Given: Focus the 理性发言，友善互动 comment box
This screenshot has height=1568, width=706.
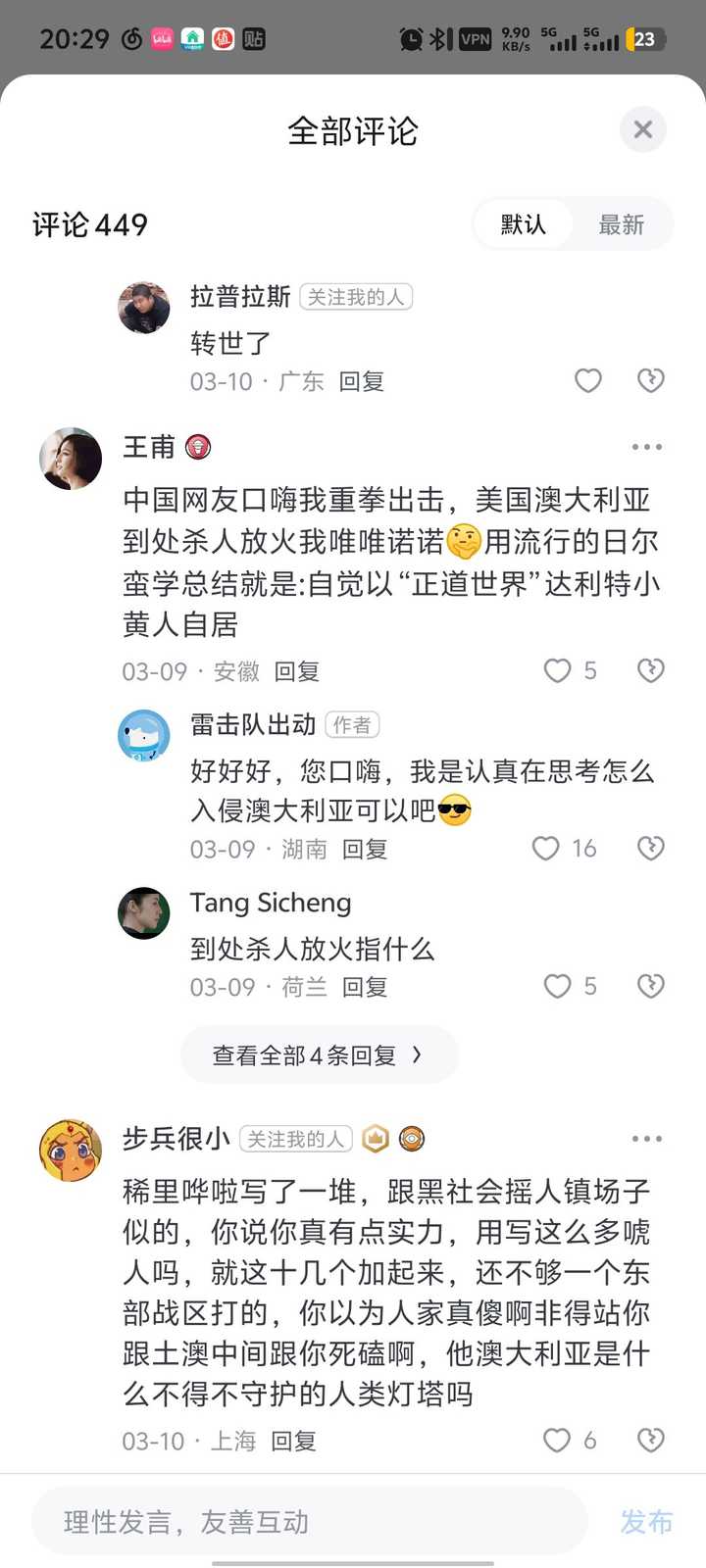Looking at the screenshot, I should coord(309,1521).
